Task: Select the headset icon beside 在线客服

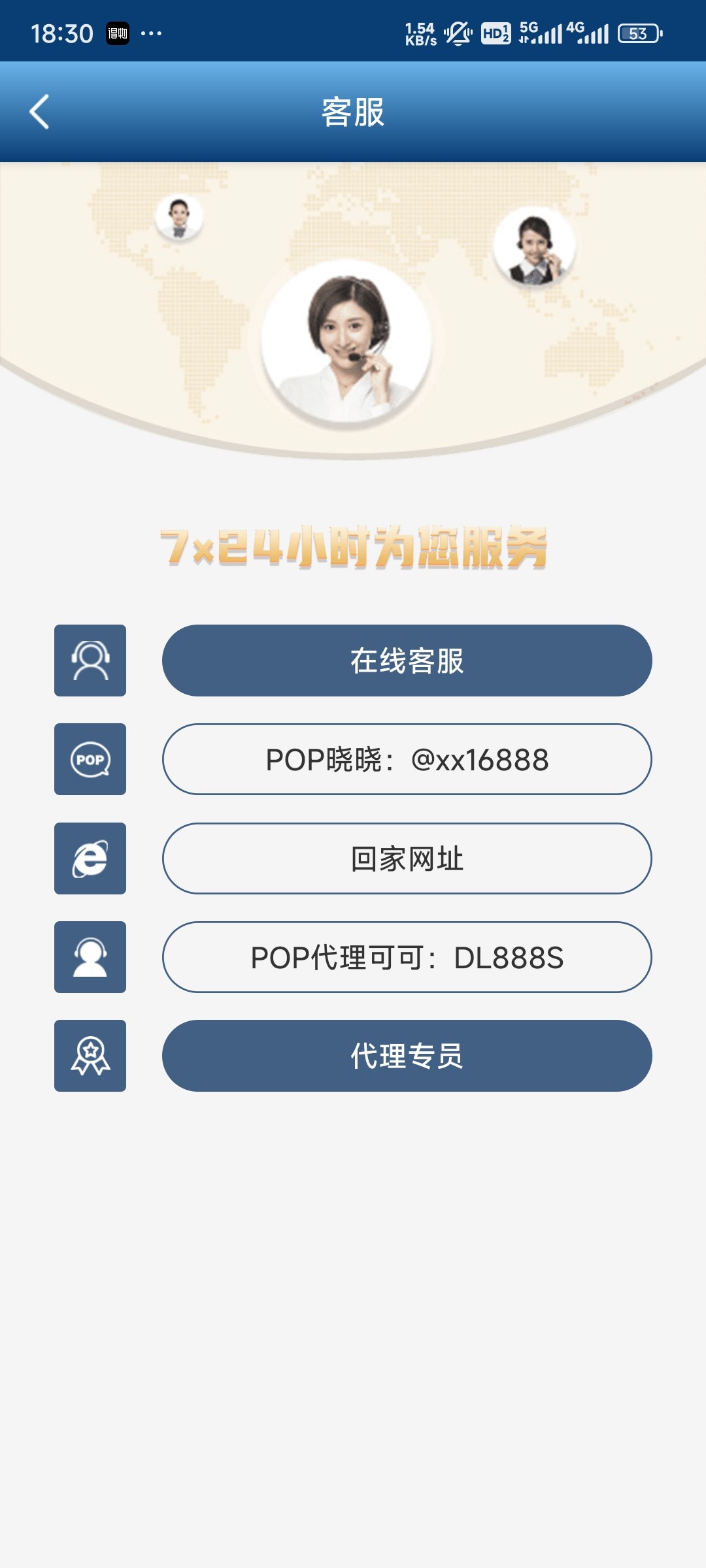Action: 90,661
